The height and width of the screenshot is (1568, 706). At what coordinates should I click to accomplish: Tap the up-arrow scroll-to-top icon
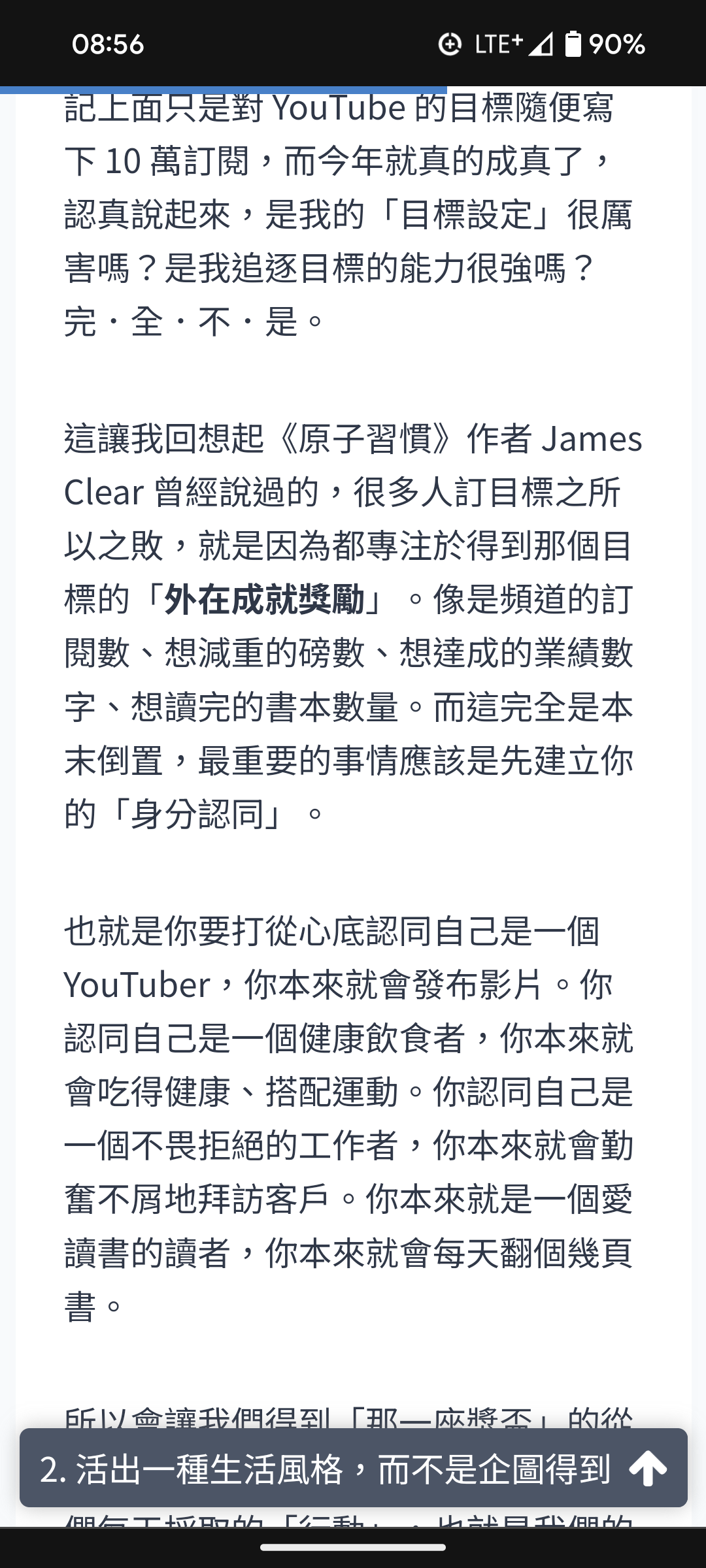(648, 1469)
